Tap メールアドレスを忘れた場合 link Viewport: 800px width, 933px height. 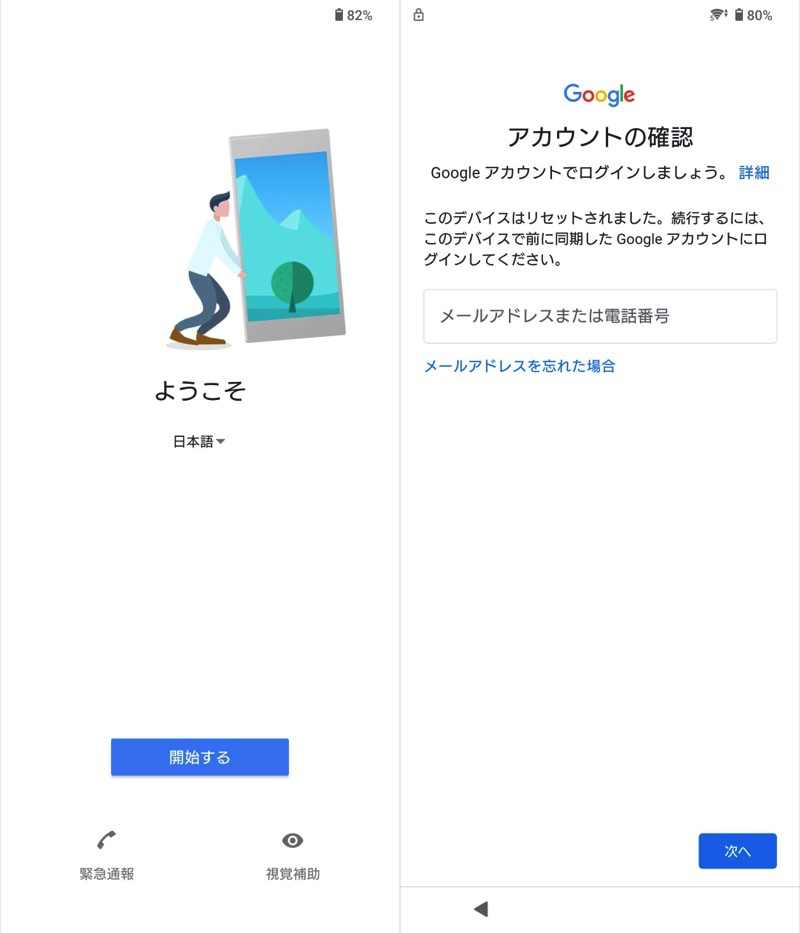519,366
